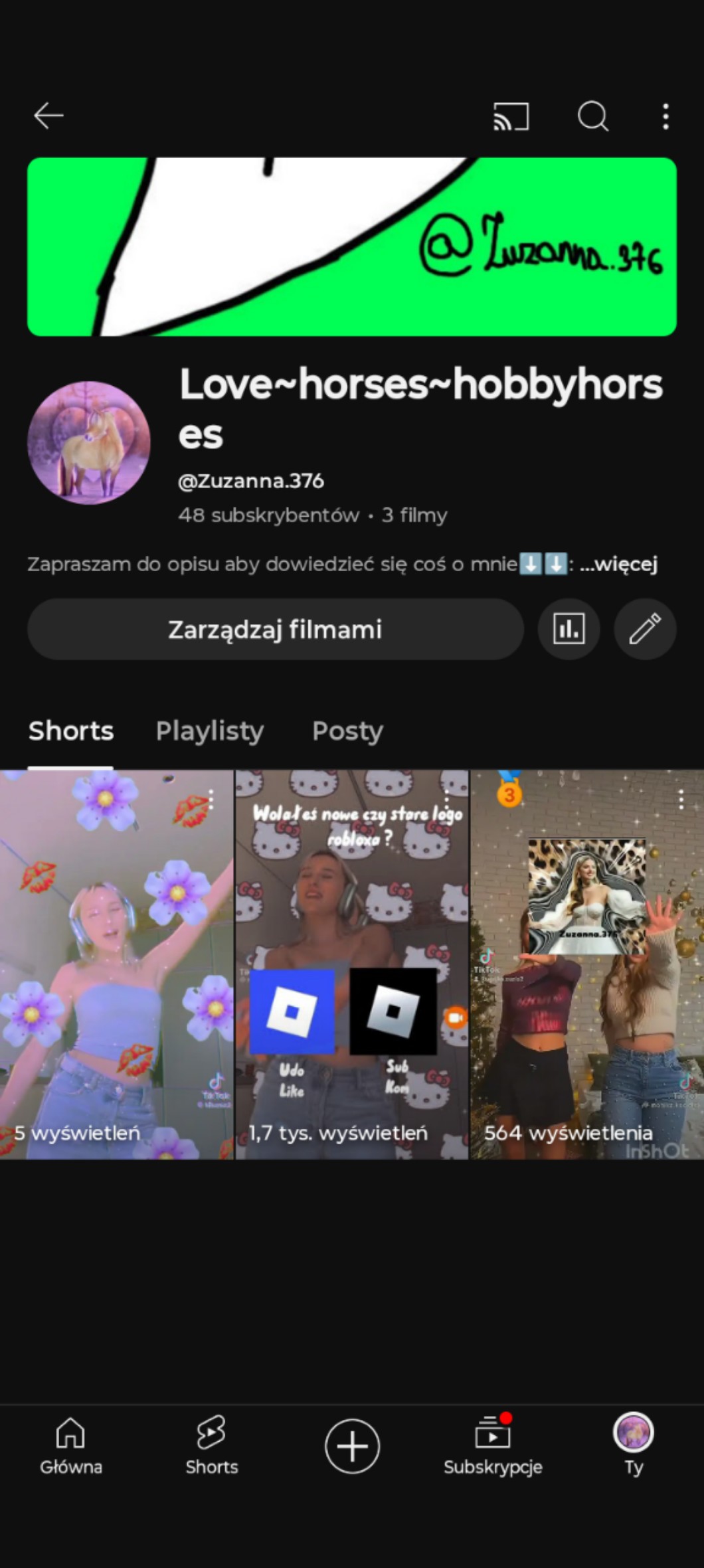Open channel analytics chart icon
The width and height of the screenshot is (704, 1568).
click(569, 629)
